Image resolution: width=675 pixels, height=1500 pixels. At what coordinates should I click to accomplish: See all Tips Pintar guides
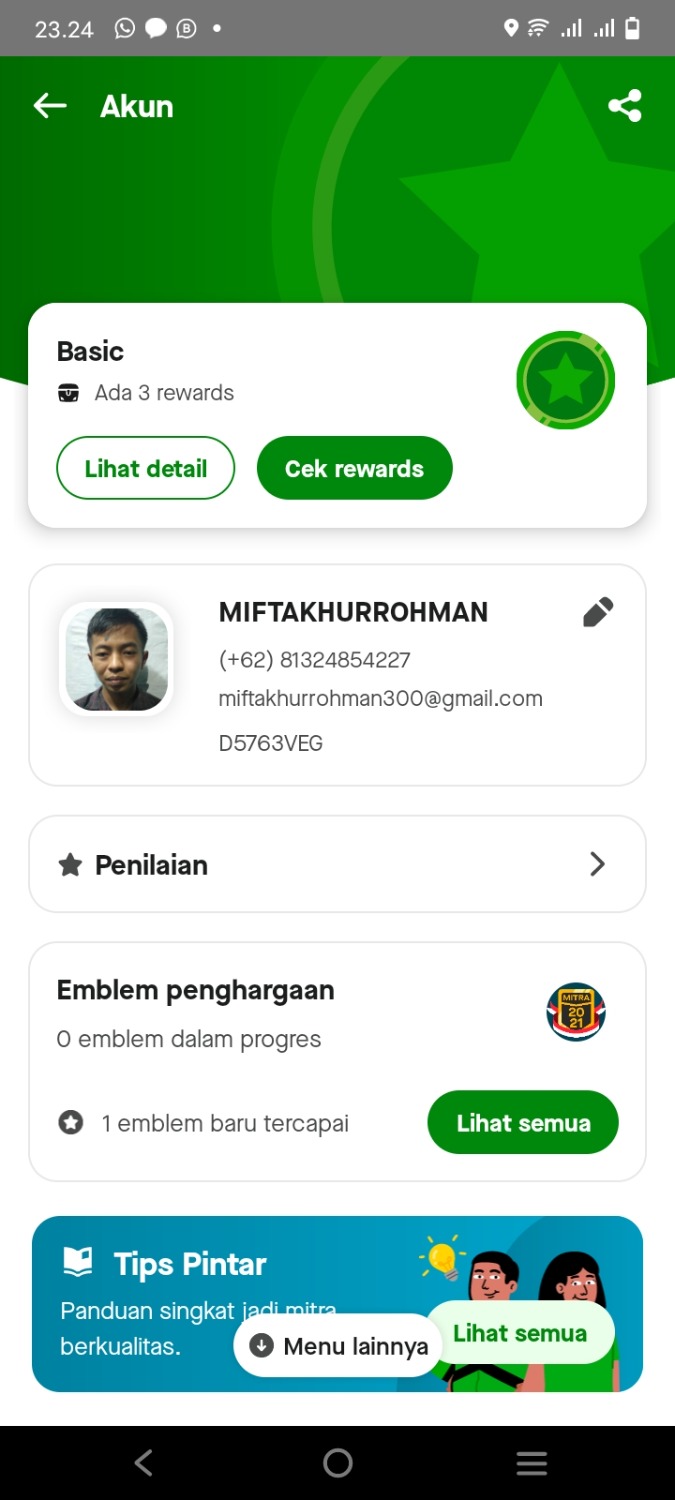[520, 1333]
